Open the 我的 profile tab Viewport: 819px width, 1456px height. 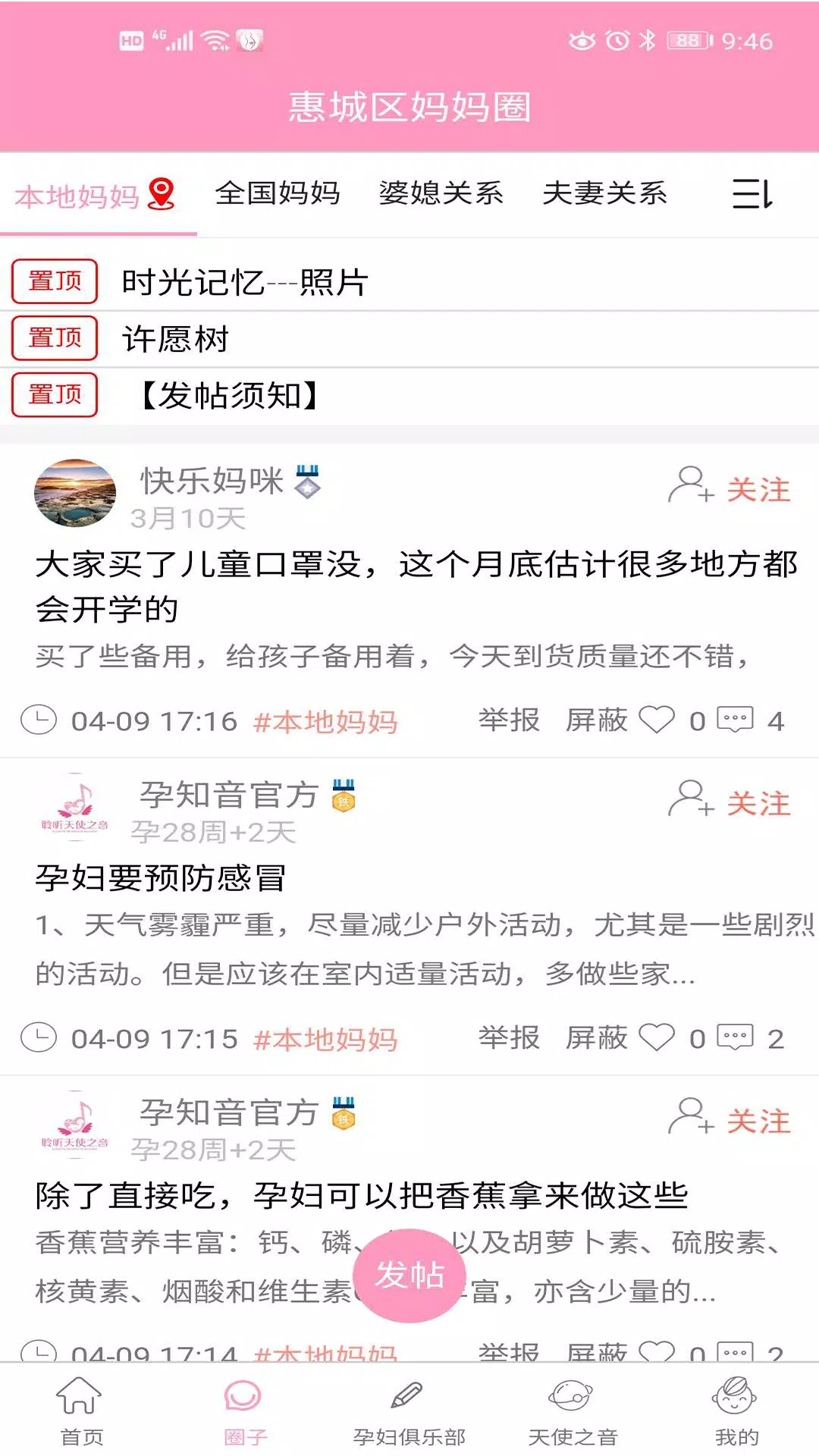736,1410
